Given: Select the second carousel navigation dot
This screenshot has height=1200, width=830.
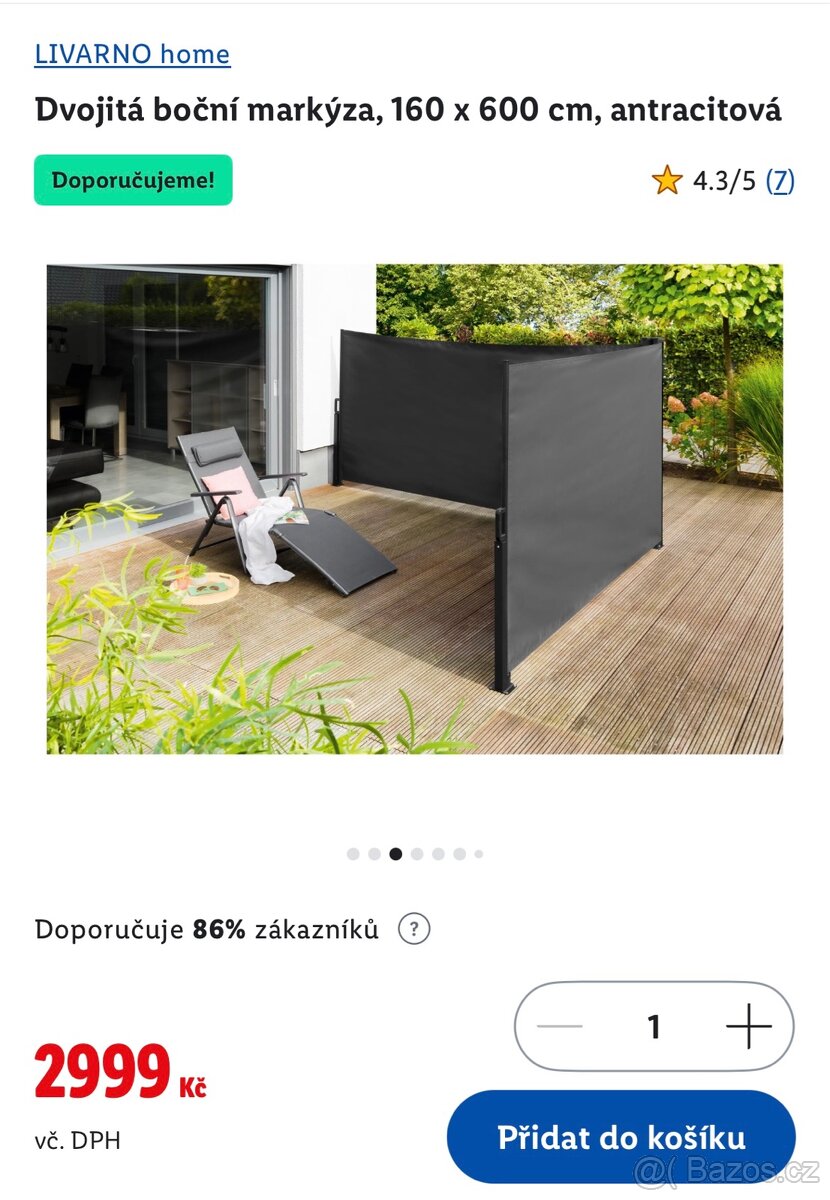Looking at the screenshot, I should pos(373,855).
